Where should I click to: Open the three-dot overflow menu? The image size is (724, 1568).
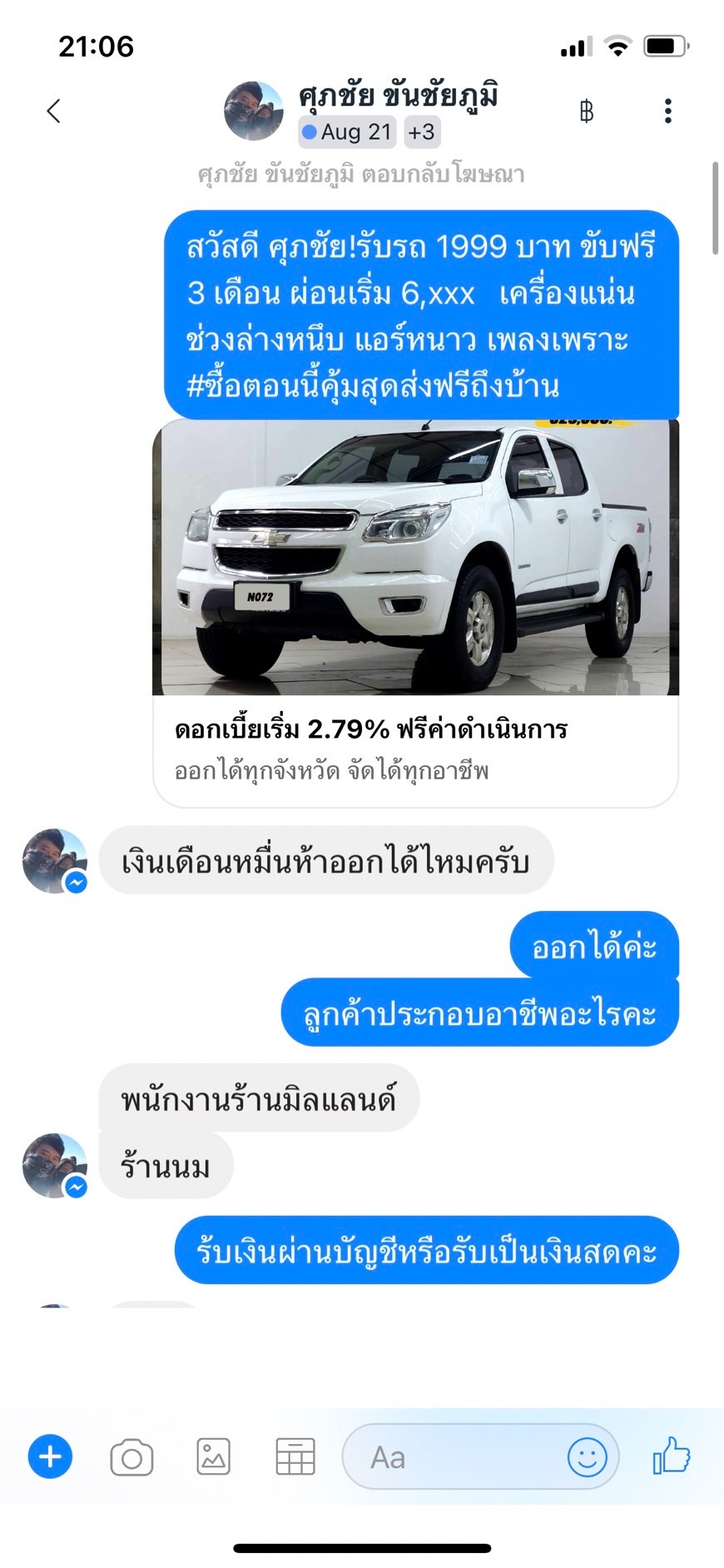pos(667,111)
